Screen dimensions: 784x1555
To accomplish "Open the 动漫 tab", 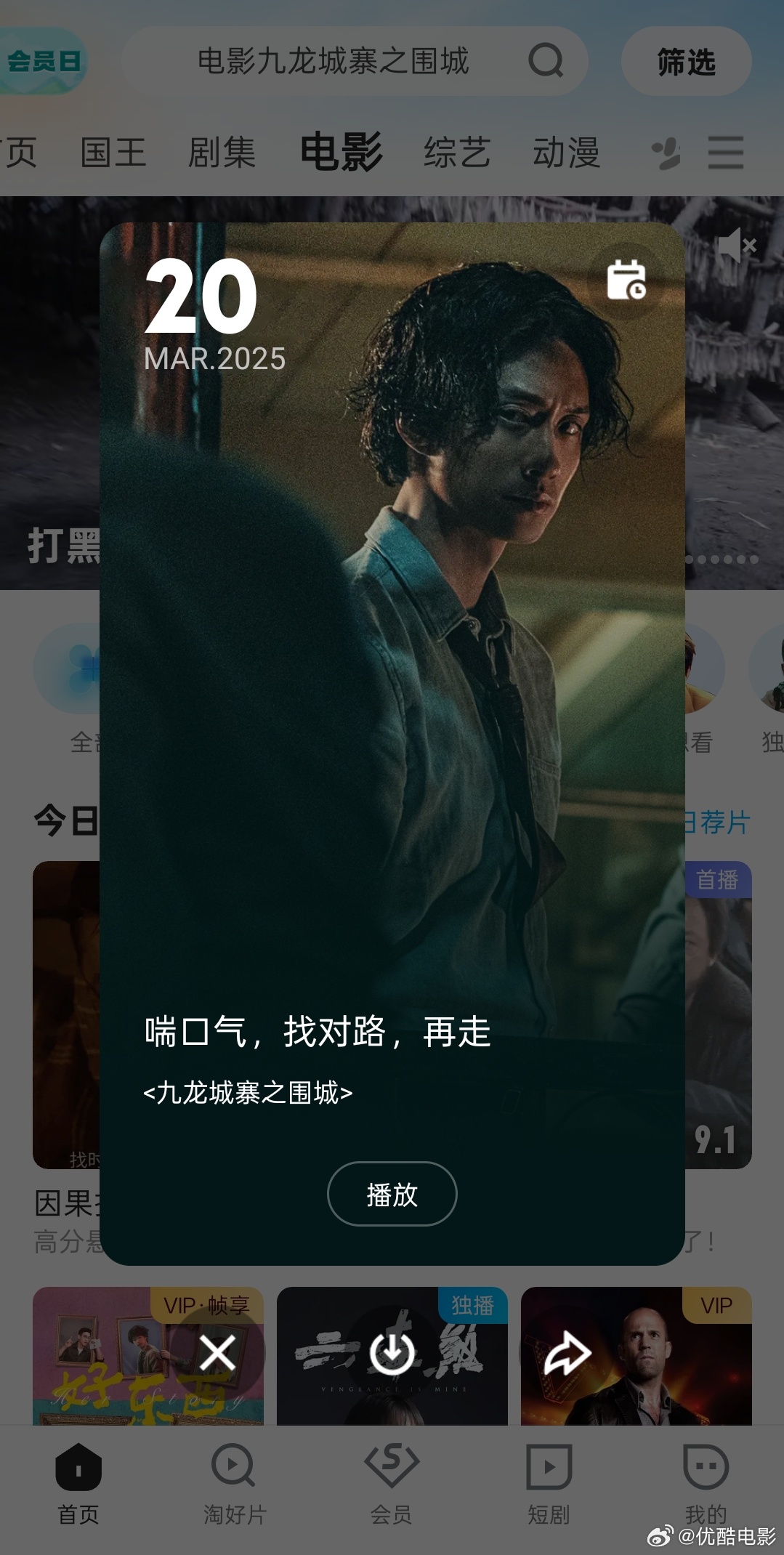I will pos(567,151).
